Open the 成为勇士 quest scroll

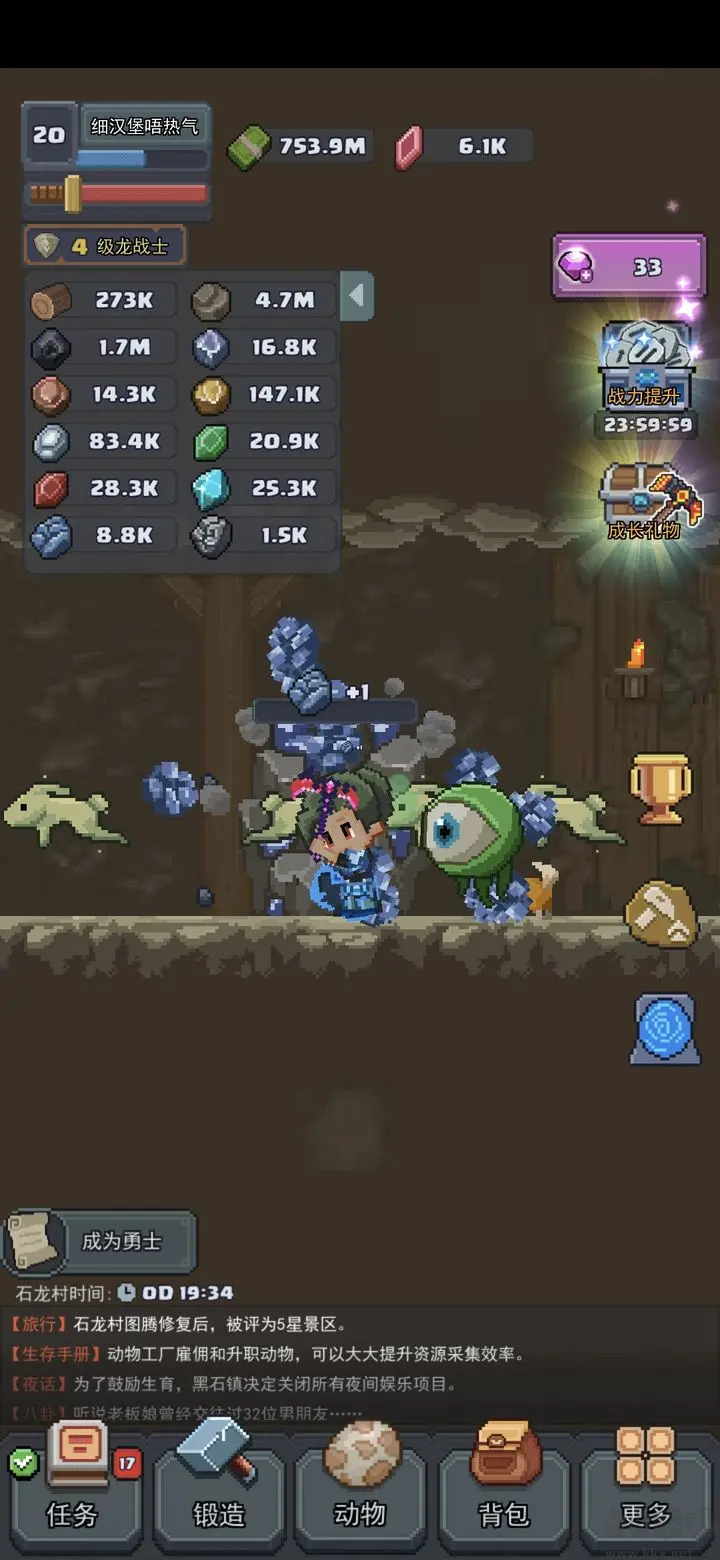pyautogui.click(x=101, y=1242)
